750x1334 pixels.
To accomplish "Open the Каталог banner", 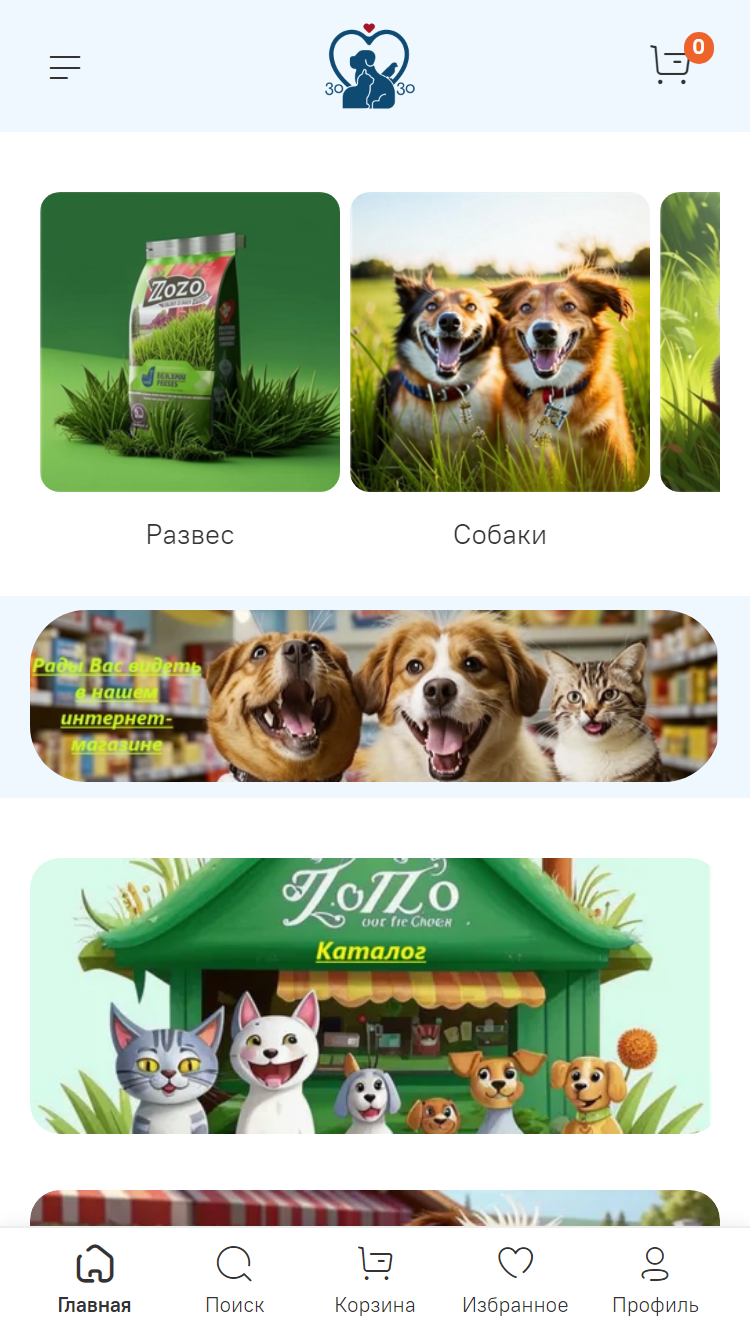I will click(x=370, y=996).
